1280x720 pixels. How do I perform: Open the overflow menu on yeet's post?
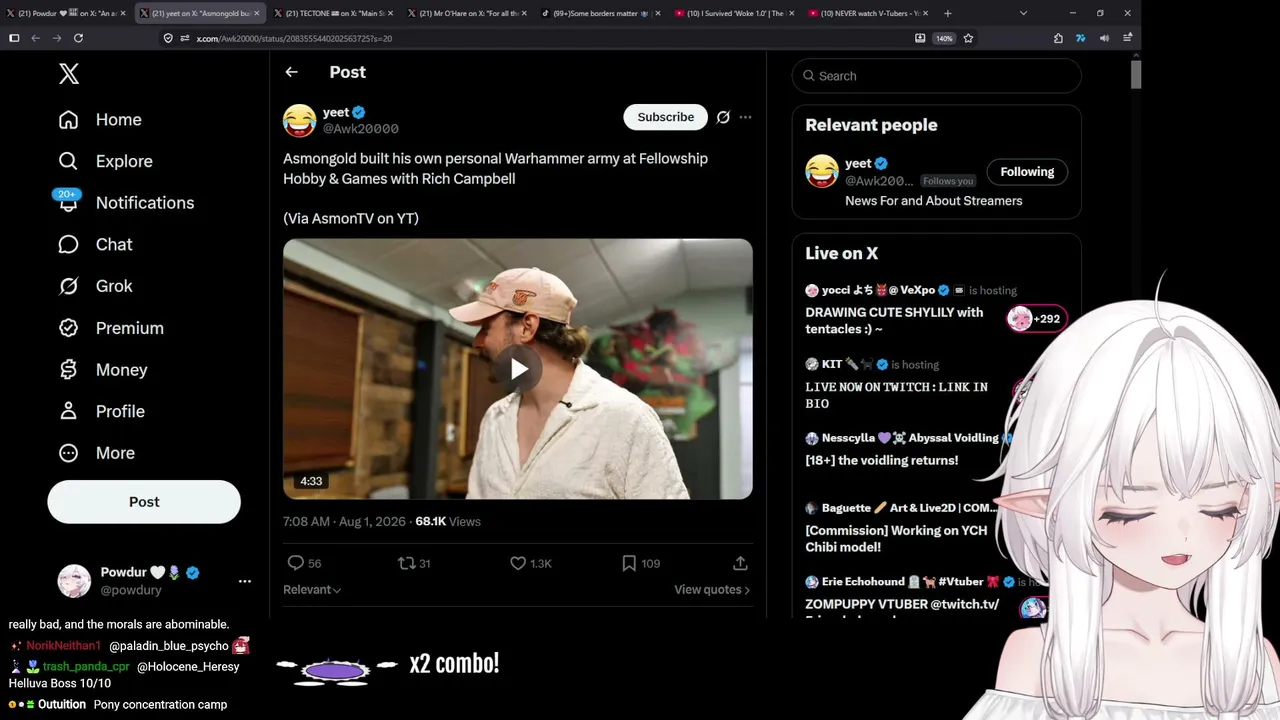click(x=745, y=117)
